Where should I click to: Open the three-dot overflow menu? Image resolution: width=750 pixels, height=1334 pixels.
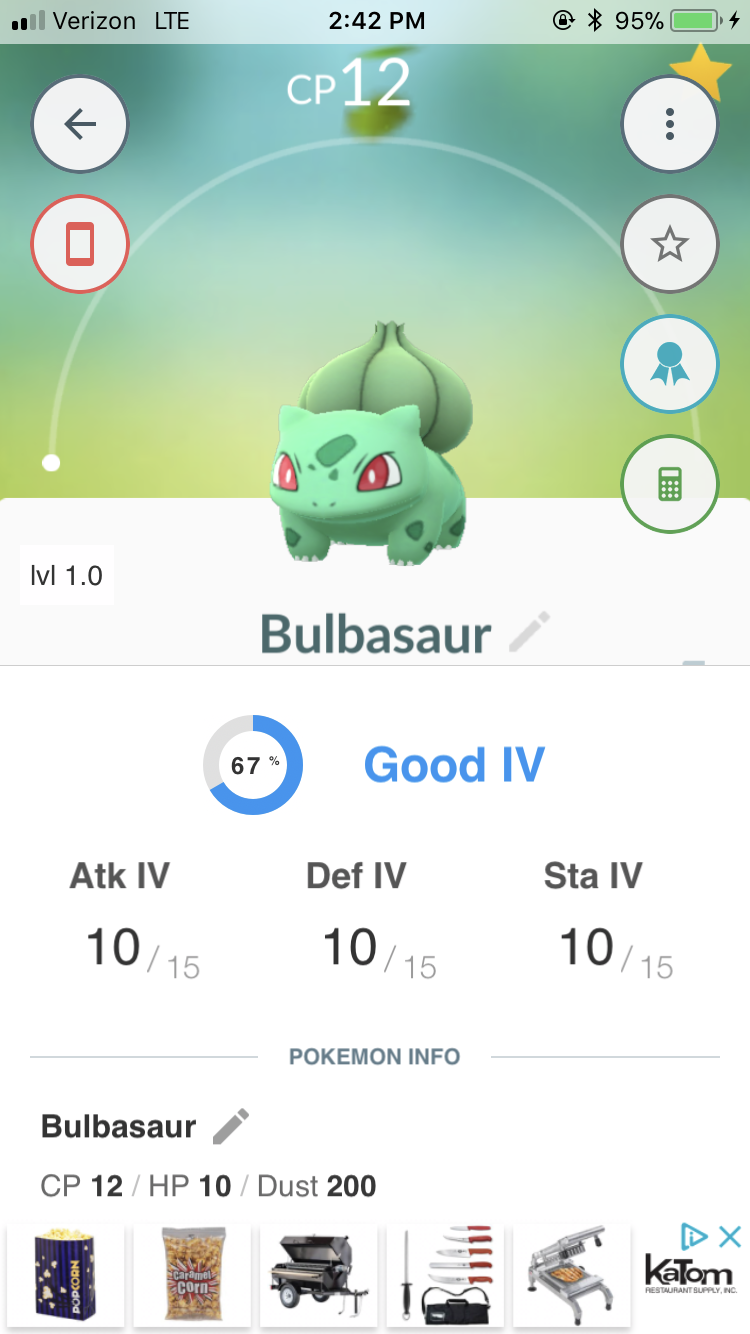pyautogui.click(x=670, y=124)
